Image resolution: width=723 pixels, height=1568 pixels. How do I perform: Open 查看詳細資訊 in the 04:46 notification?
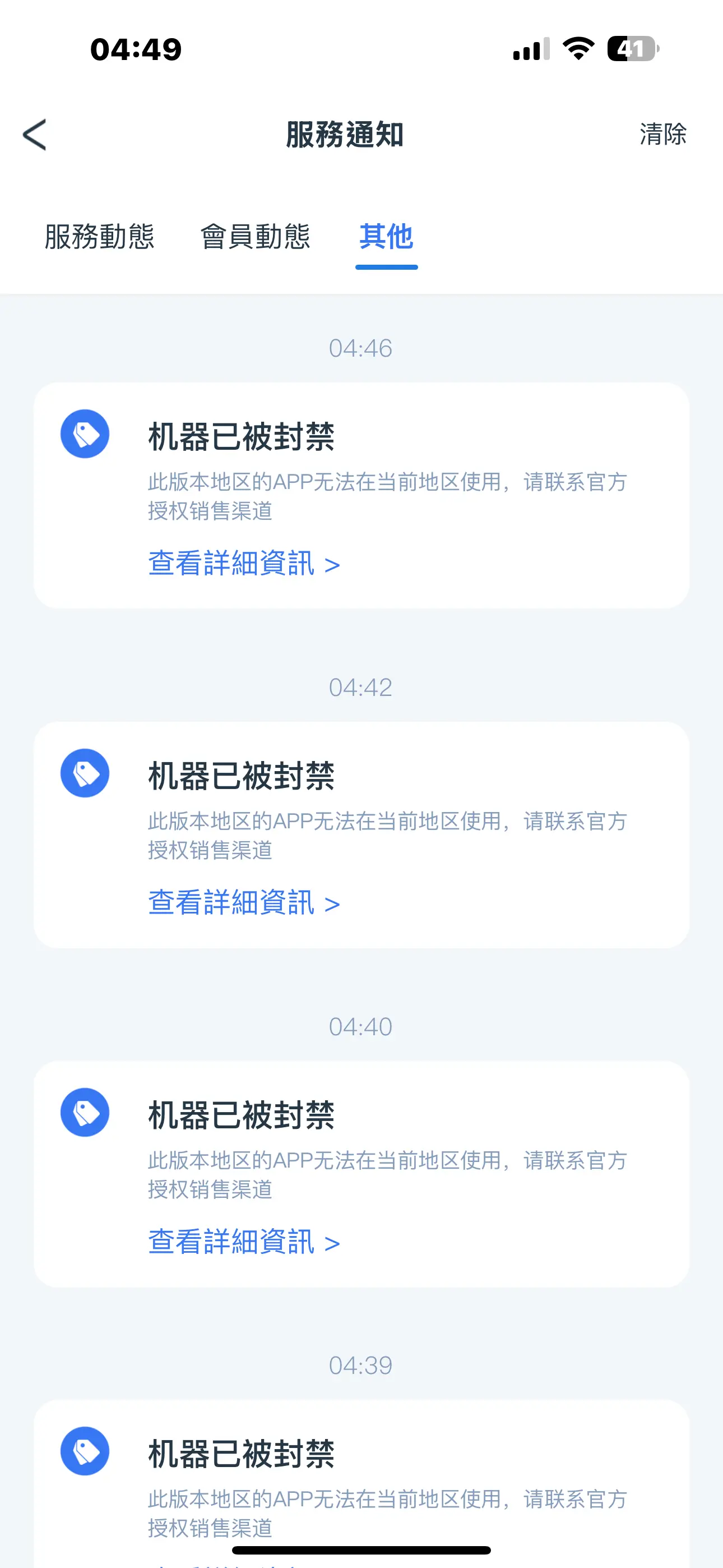[x=244, y=563]
